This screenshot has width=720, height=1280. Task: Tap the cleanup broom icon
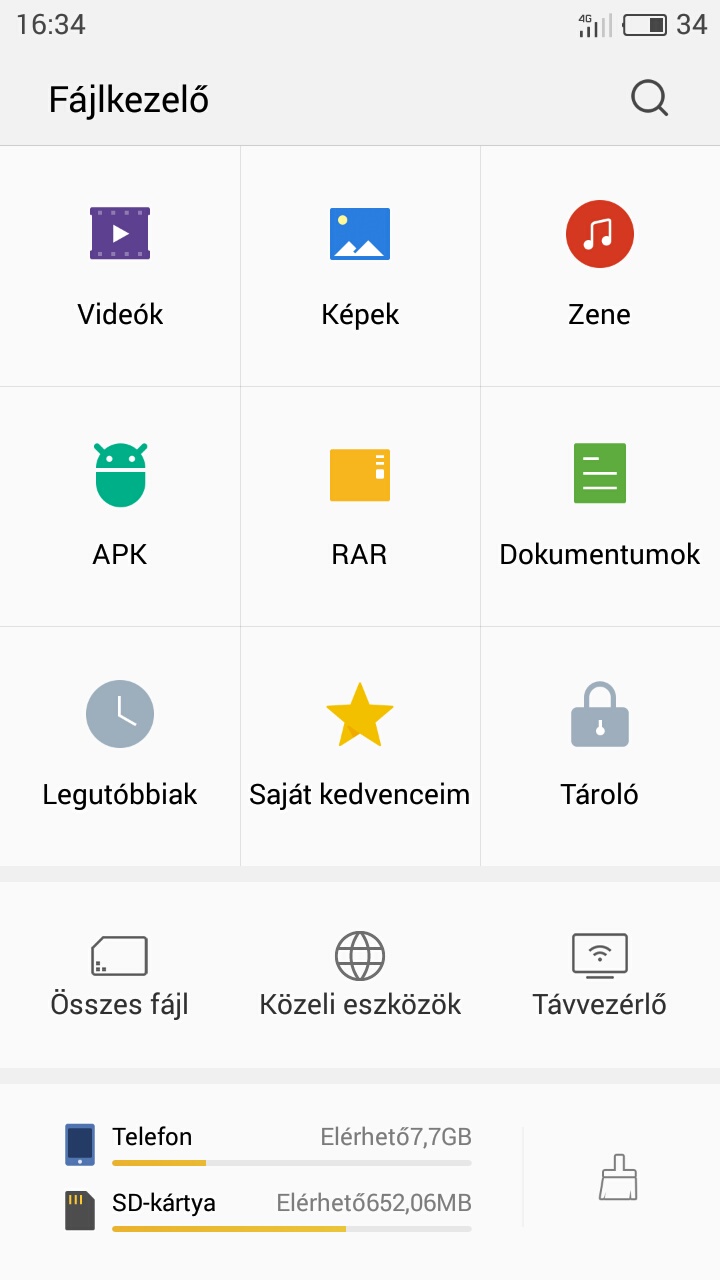pyautogui.click(x=618, y=1177)
